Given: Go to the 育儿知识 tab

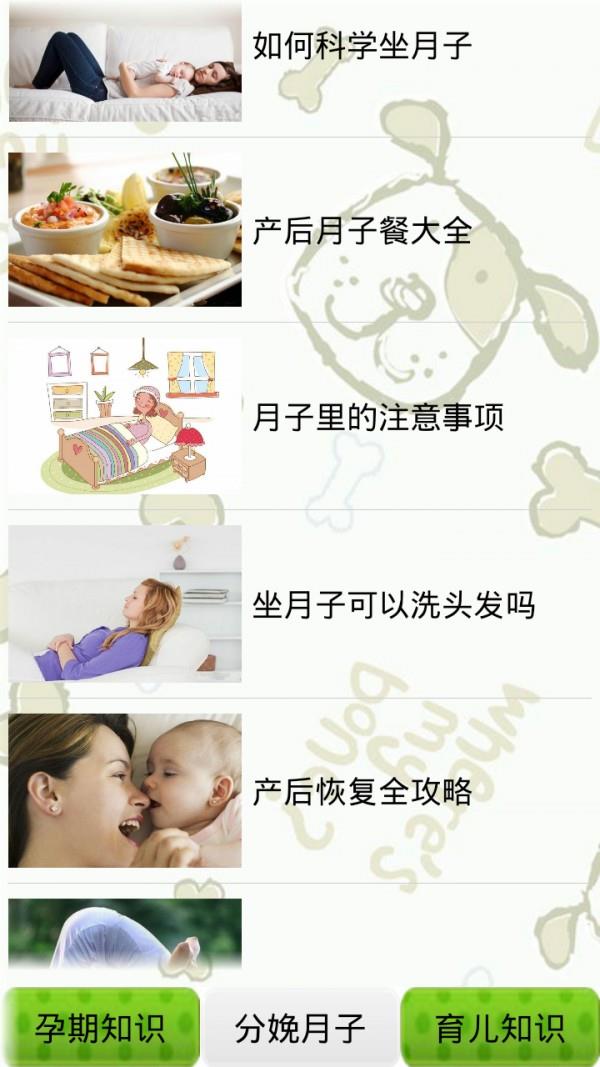Looking at the screenshot, I should point(500,1027).
